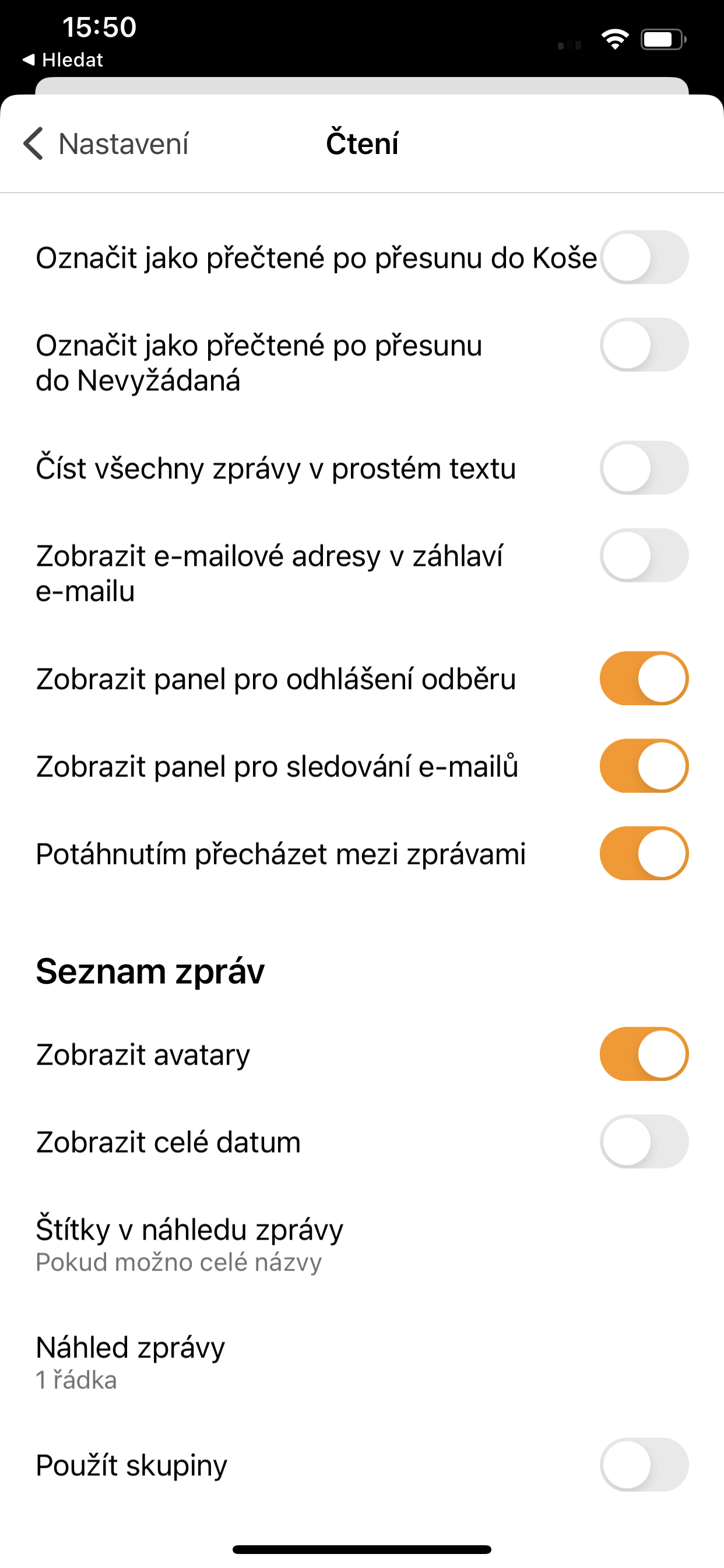Enable Zobrazit e-mailové adresy v záhlaví

coord(644,555)
